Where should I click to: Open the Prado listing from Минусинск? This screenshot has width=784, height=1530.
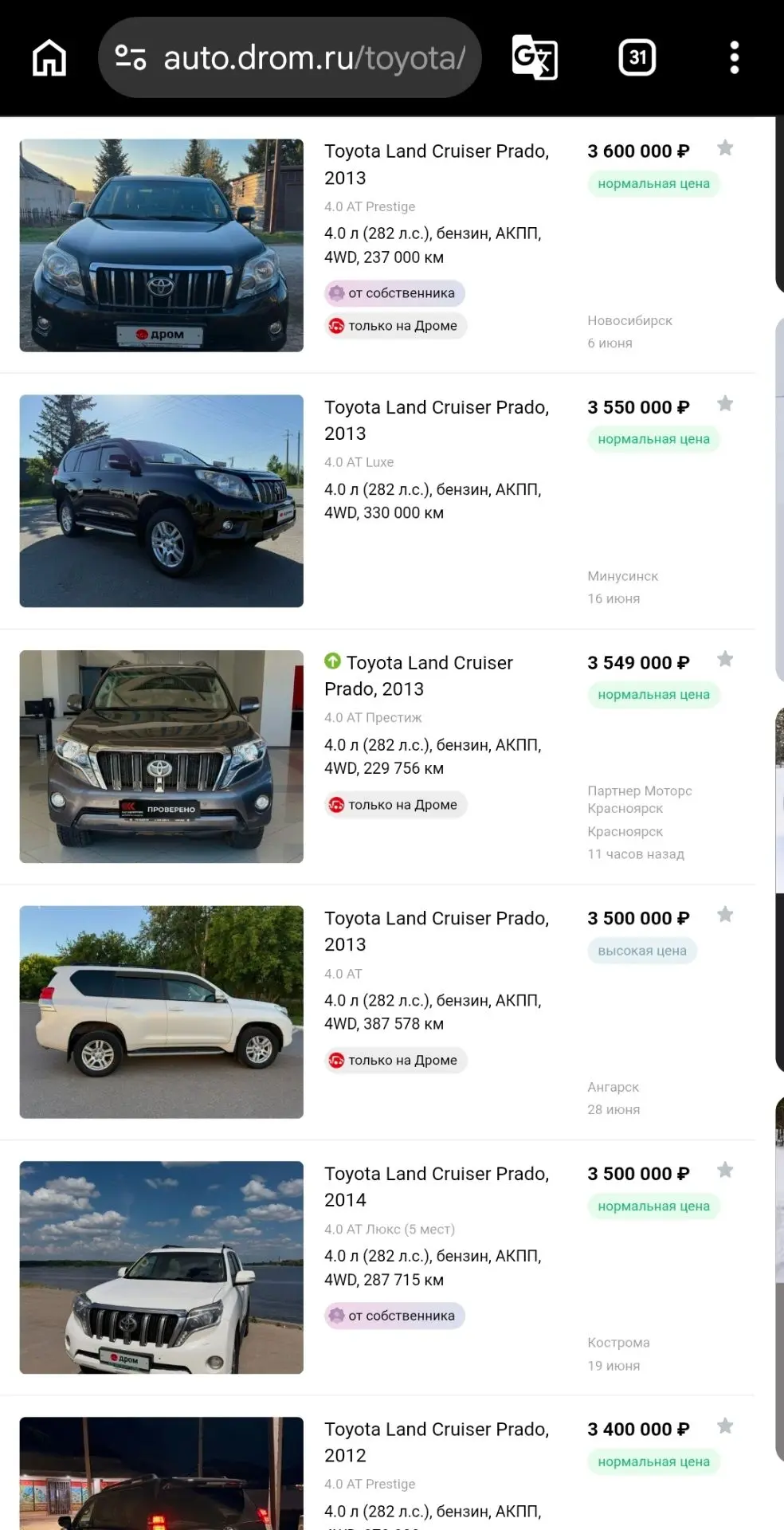click(x=437, y=420)
